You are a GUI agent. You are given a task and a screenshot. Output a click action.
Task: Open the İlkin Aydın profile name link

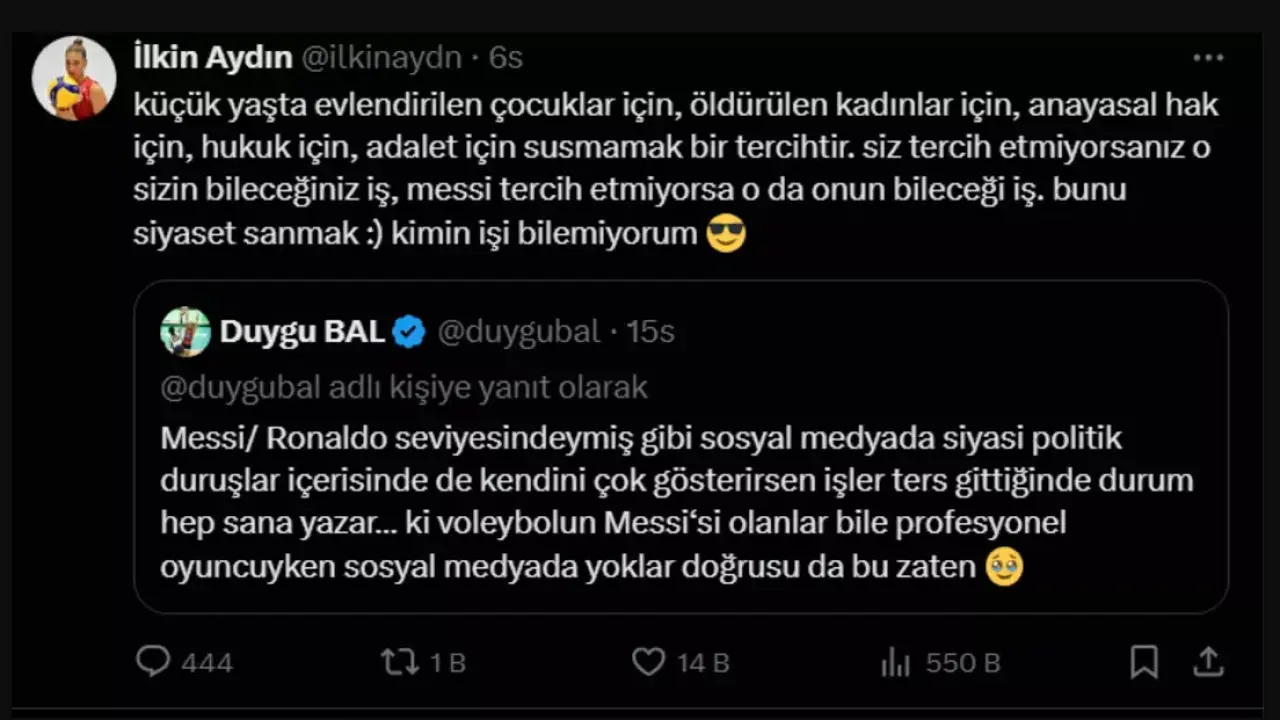212,58
